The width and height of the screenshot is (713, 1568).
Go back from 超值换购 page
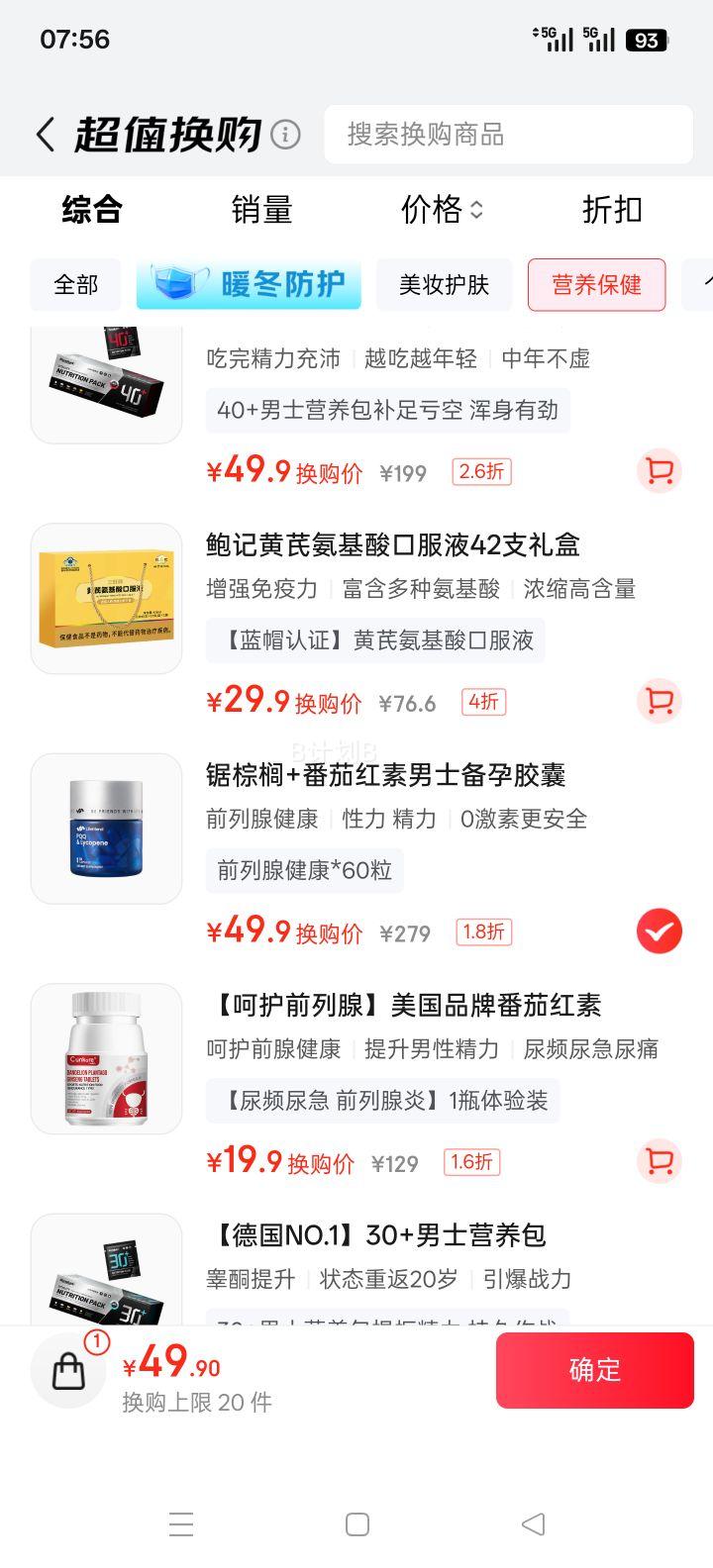pyautogui.click(x=45, y=135)
